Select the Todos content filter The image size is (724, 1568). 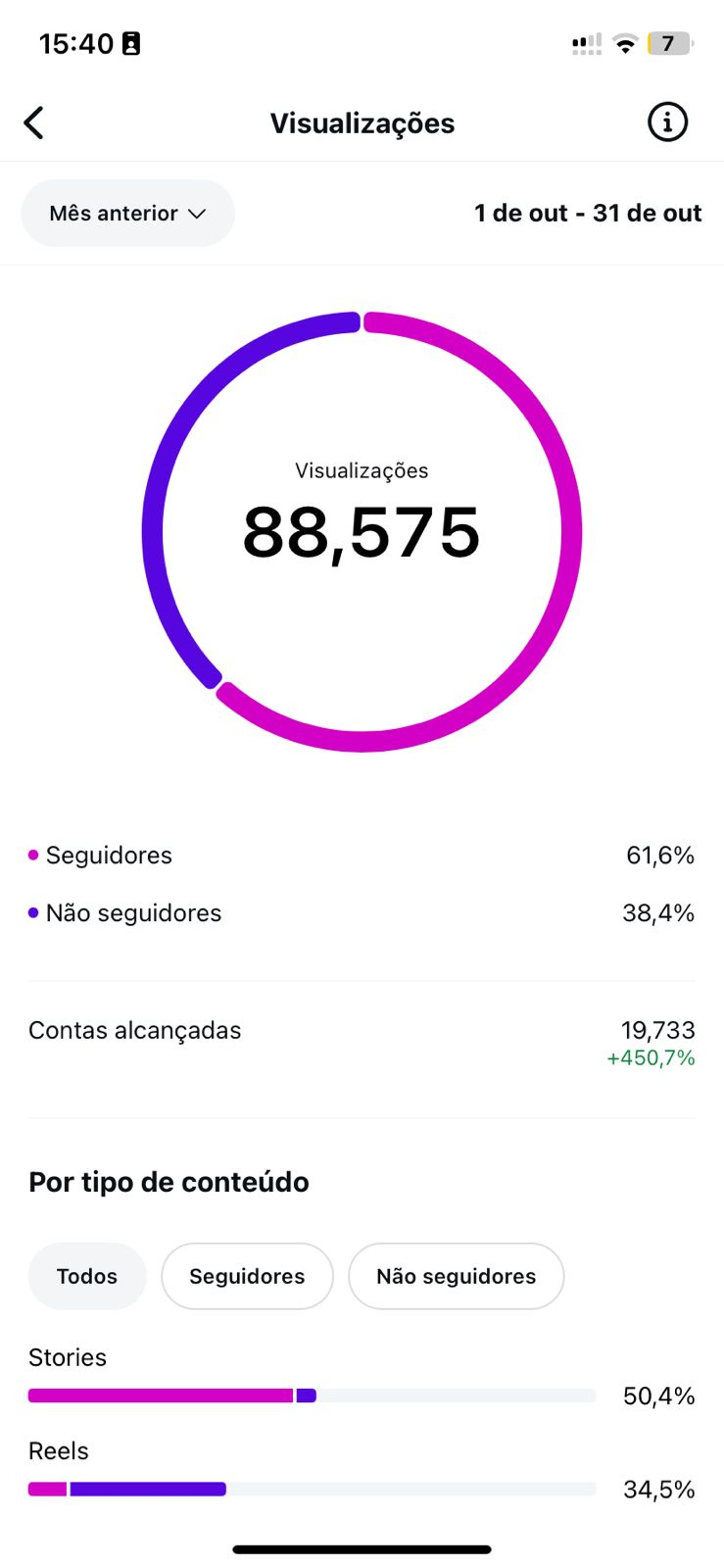(x=87, y=1276)
